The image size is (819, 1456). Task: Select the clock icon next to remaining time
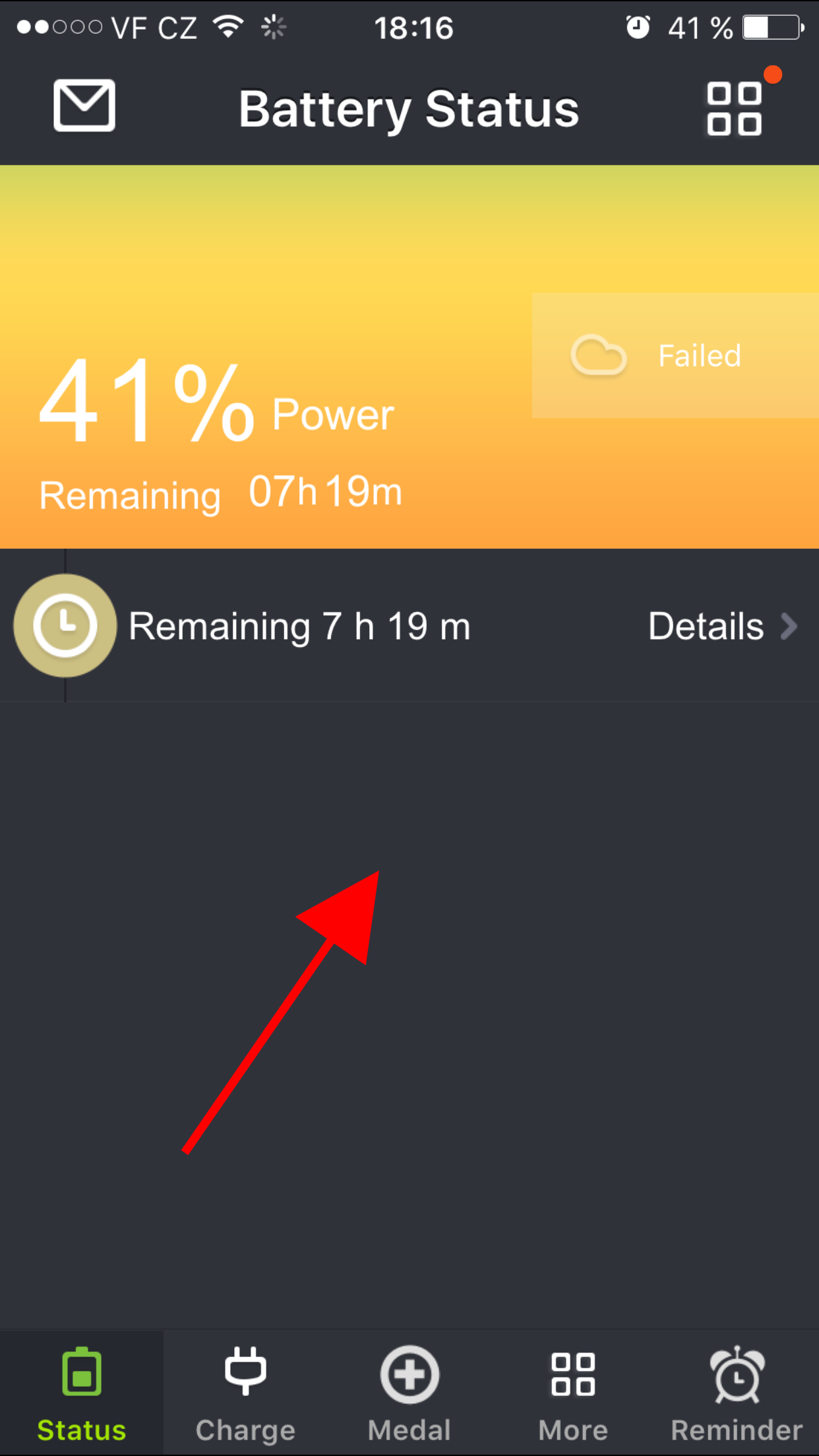click(65, 625)
